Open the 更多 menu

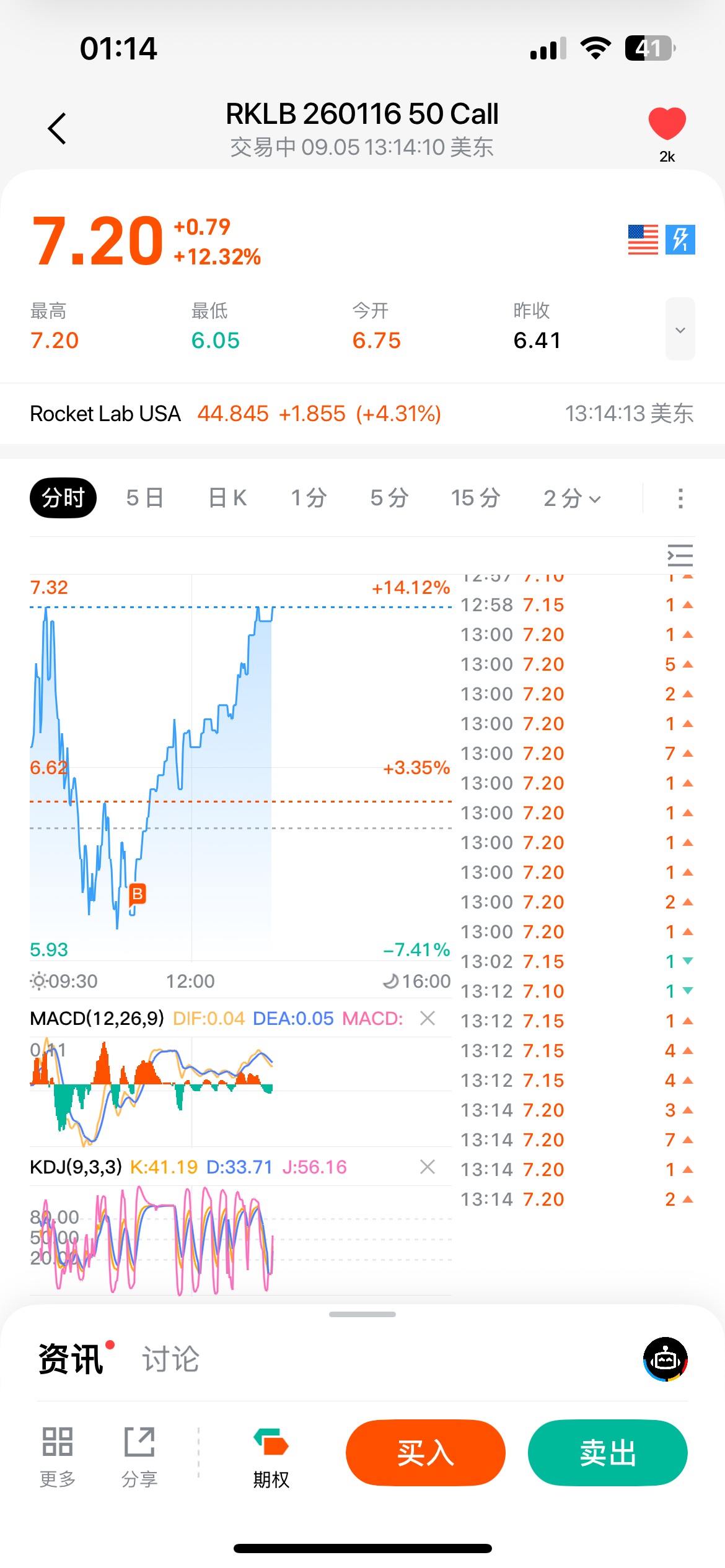[x=58, y=1455]
